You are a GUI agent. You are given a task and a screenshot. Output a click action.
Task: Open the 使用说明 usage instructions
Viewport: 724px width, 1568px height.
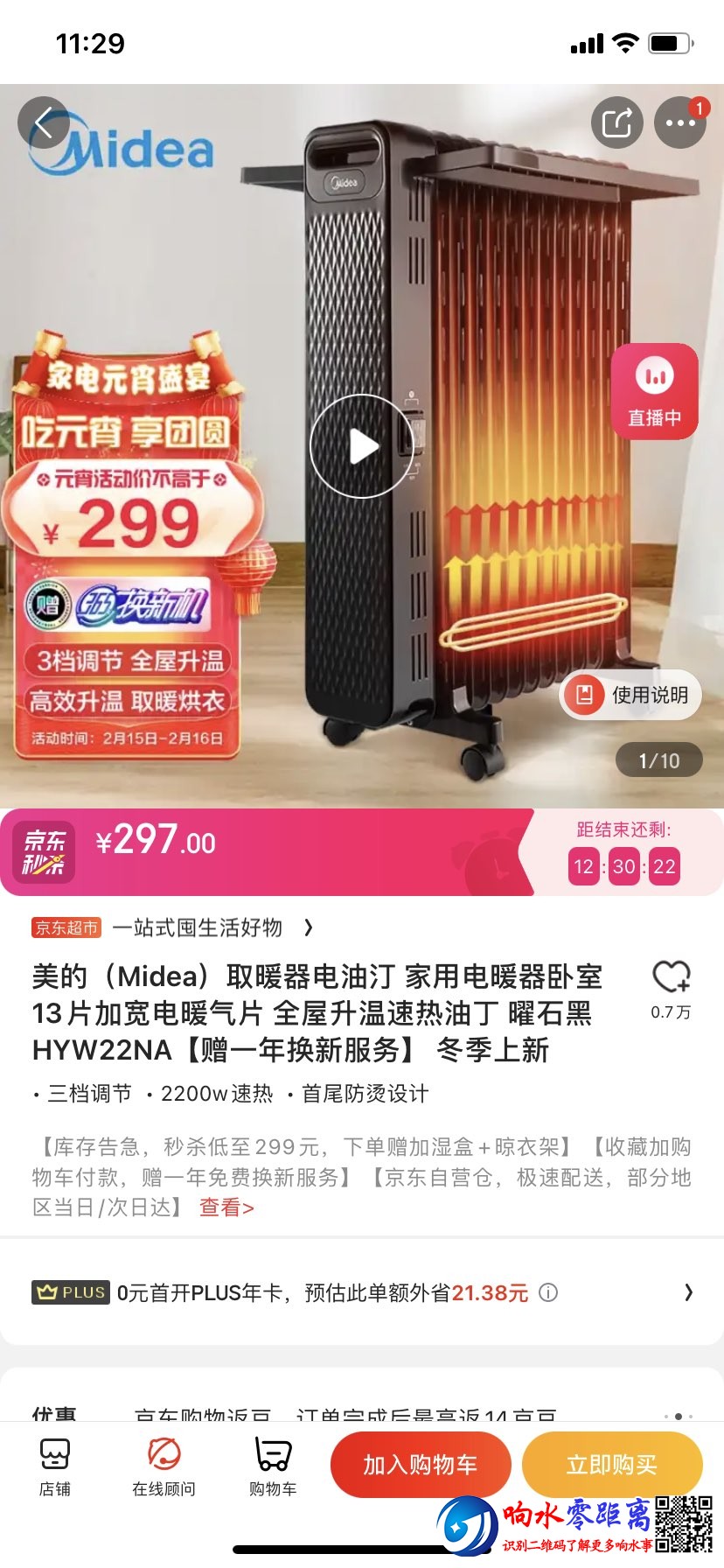(630, 695)
